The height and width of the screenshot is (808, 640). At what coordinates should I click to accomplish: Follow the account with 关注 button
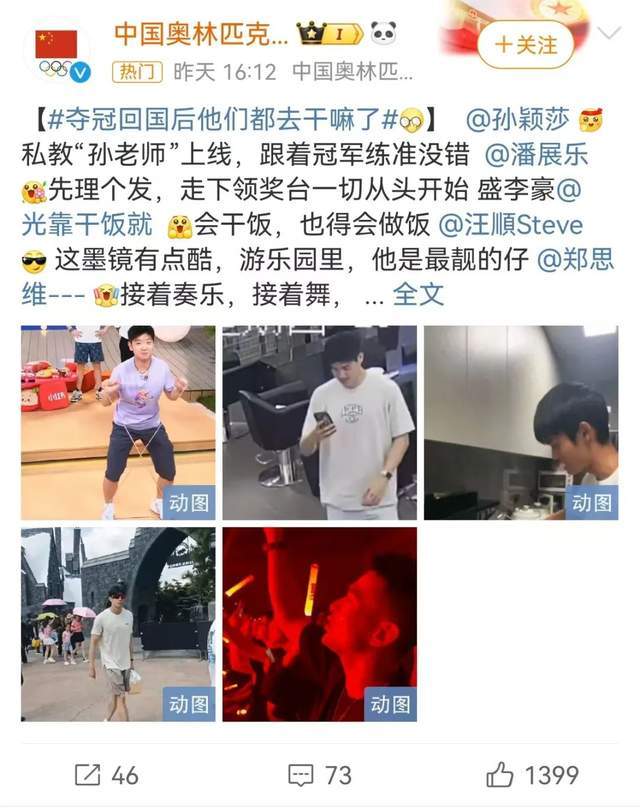pos(525,45)
